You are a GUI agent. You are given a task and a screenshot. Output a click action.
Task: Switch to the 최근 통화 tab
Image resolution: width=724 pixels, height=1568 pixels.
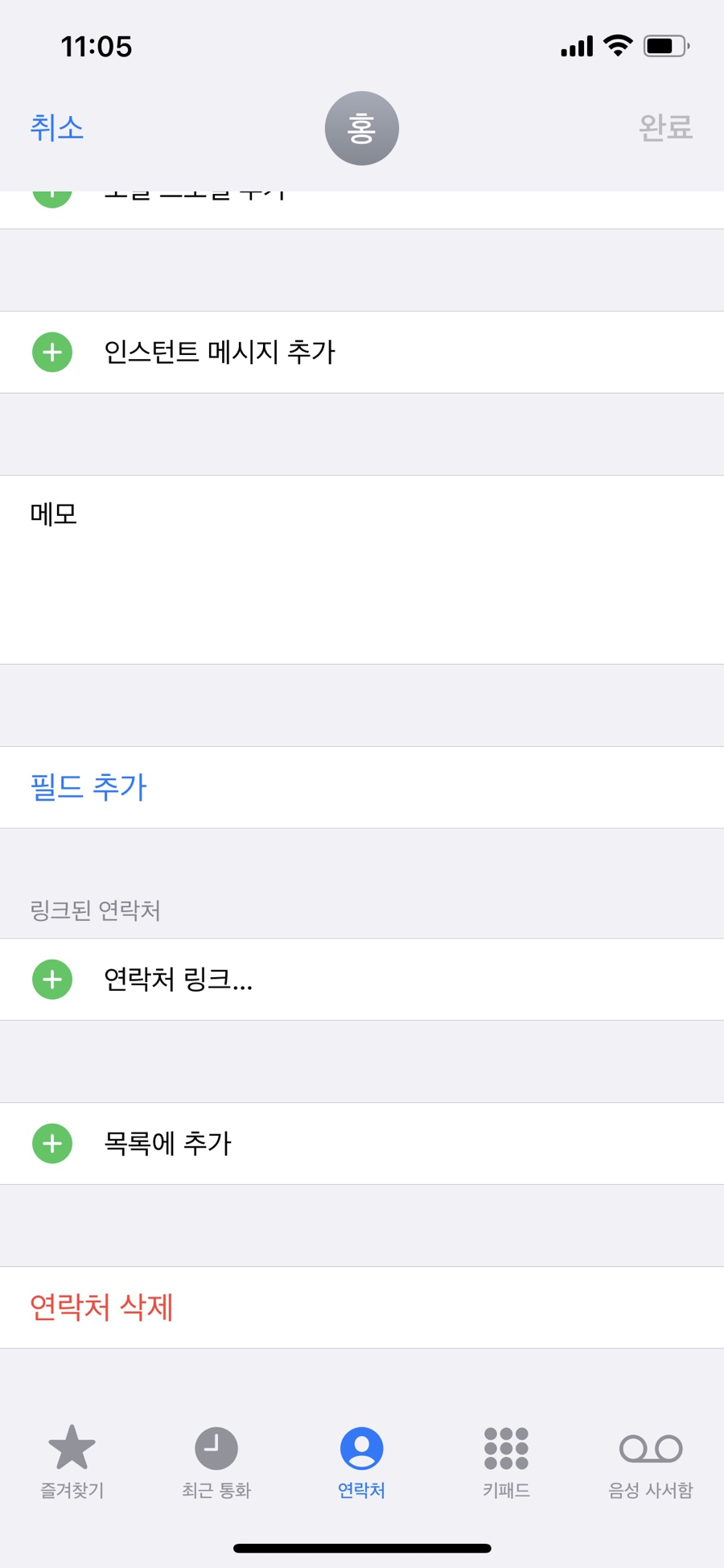(216, 1463)
